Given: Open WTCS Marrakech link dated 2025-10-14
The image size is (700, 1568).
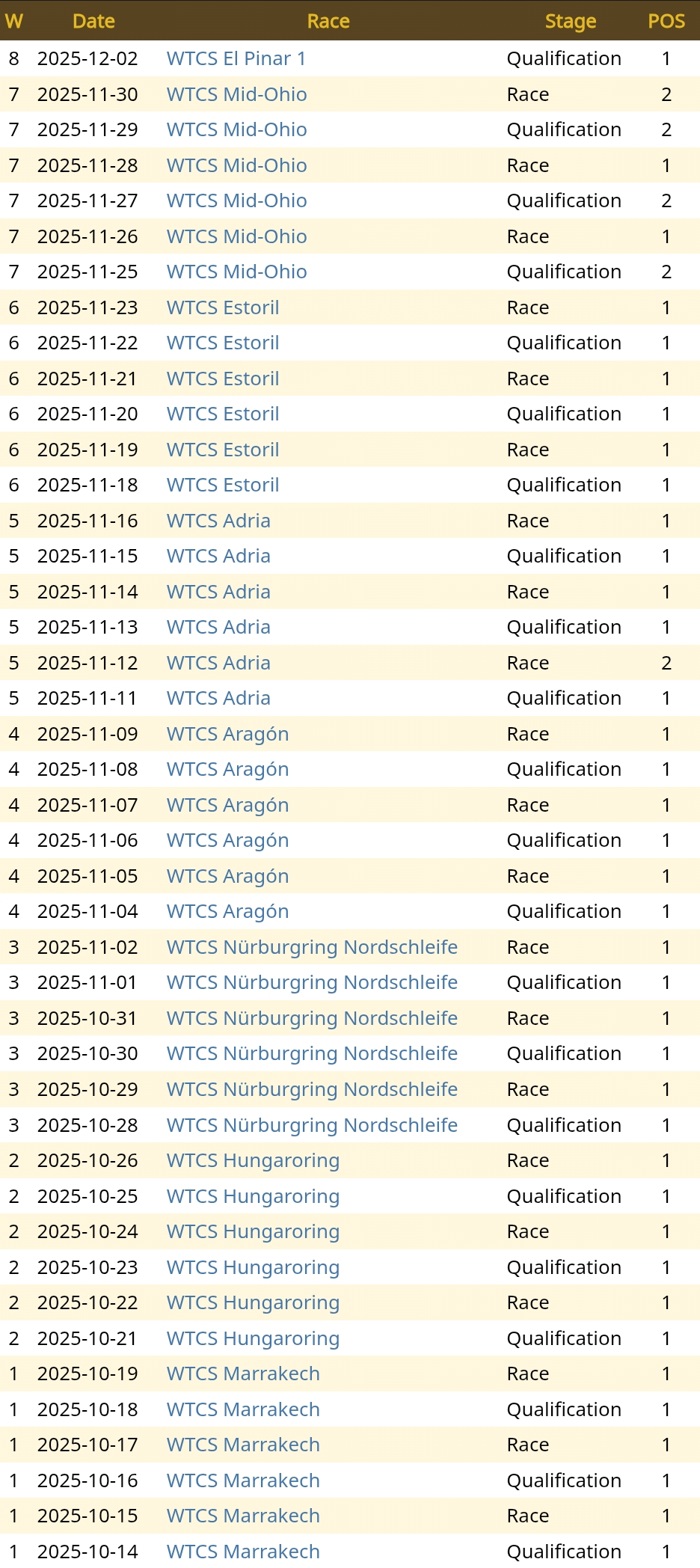Looking at the screenshot, I should point(243,1552).
